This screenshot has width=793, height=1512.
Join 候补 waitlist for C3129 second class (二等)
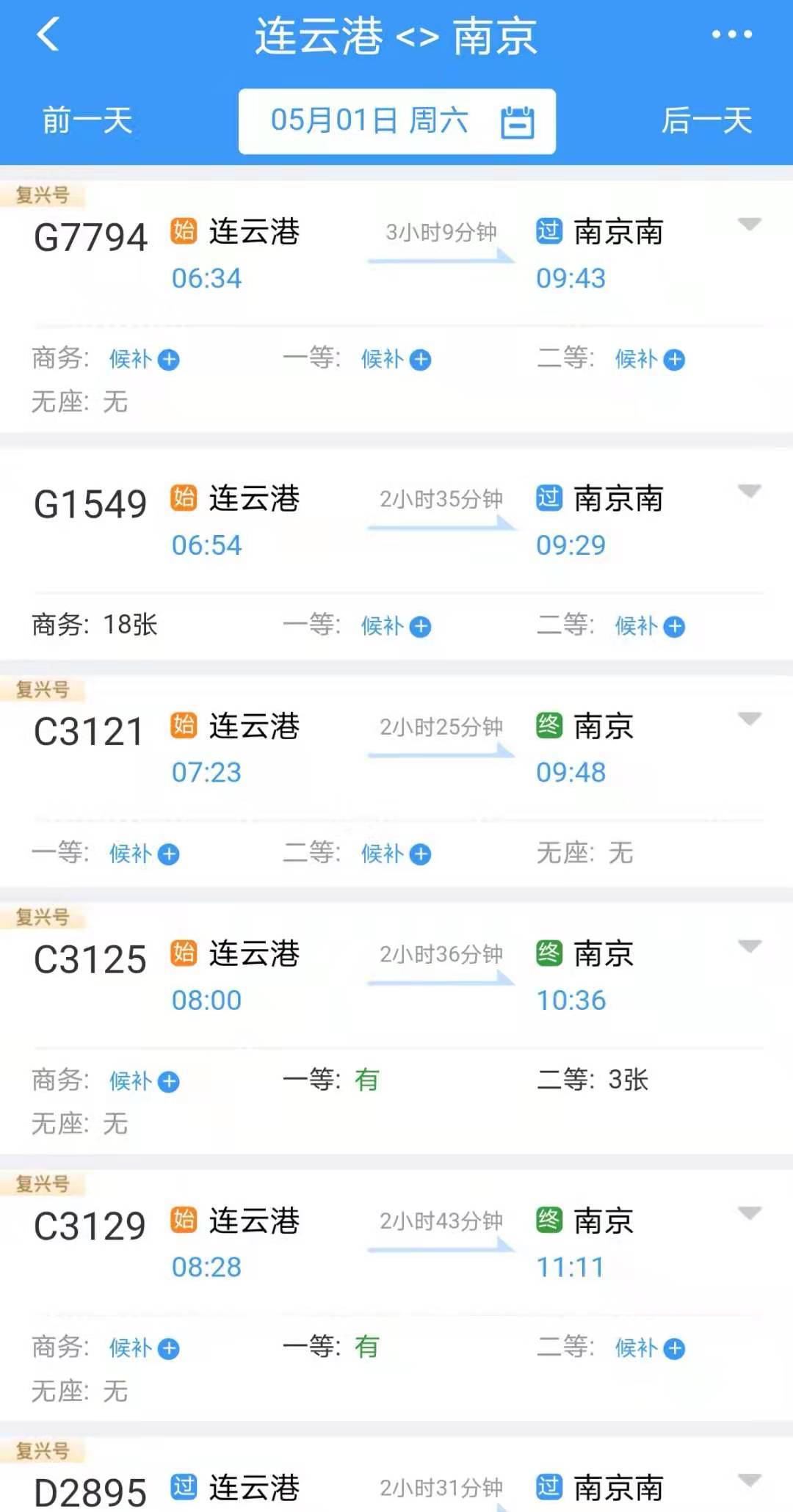[x=650, y=1348]
